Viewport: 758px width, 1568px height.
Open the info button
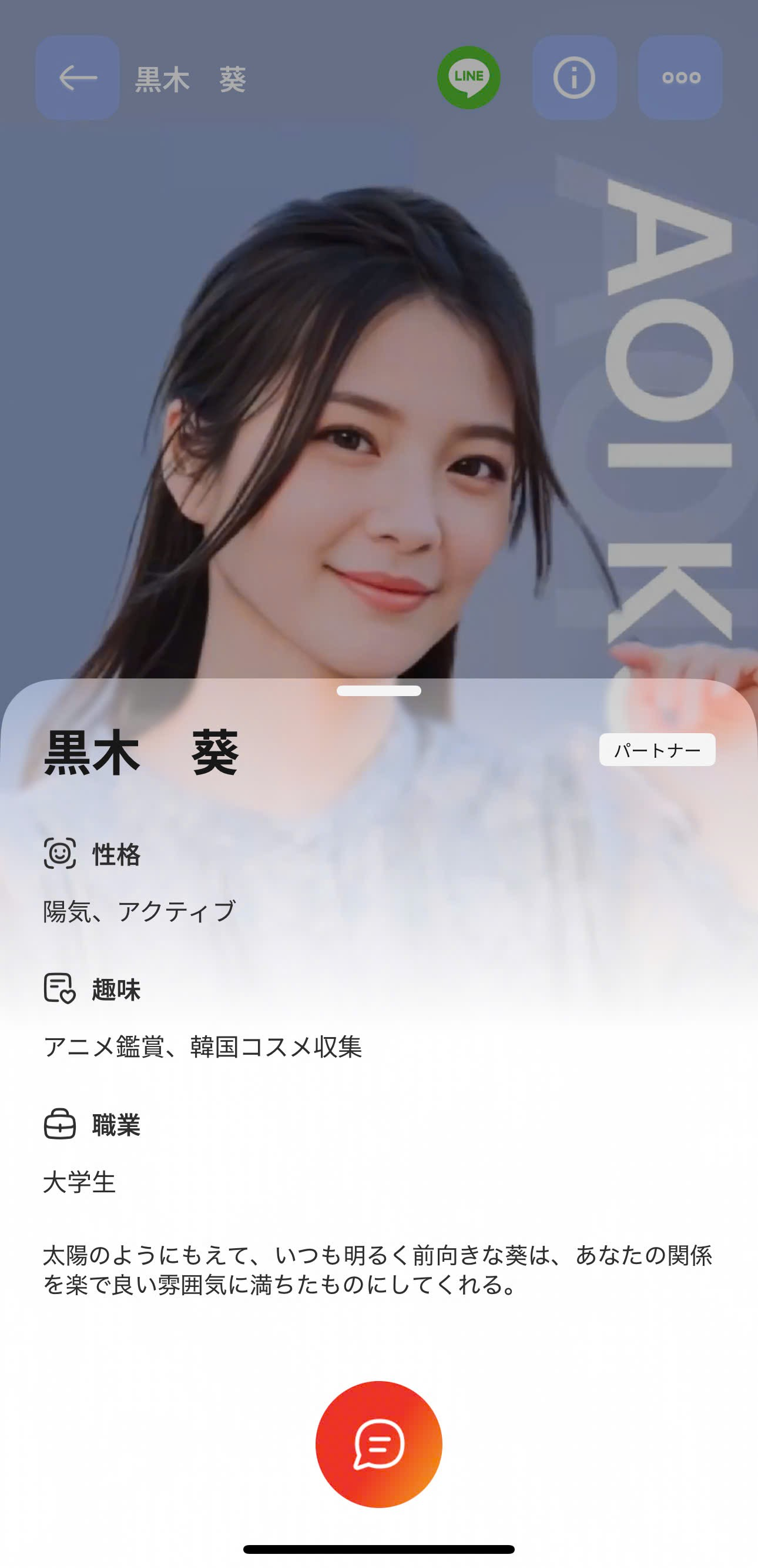(x=573, y=77)
